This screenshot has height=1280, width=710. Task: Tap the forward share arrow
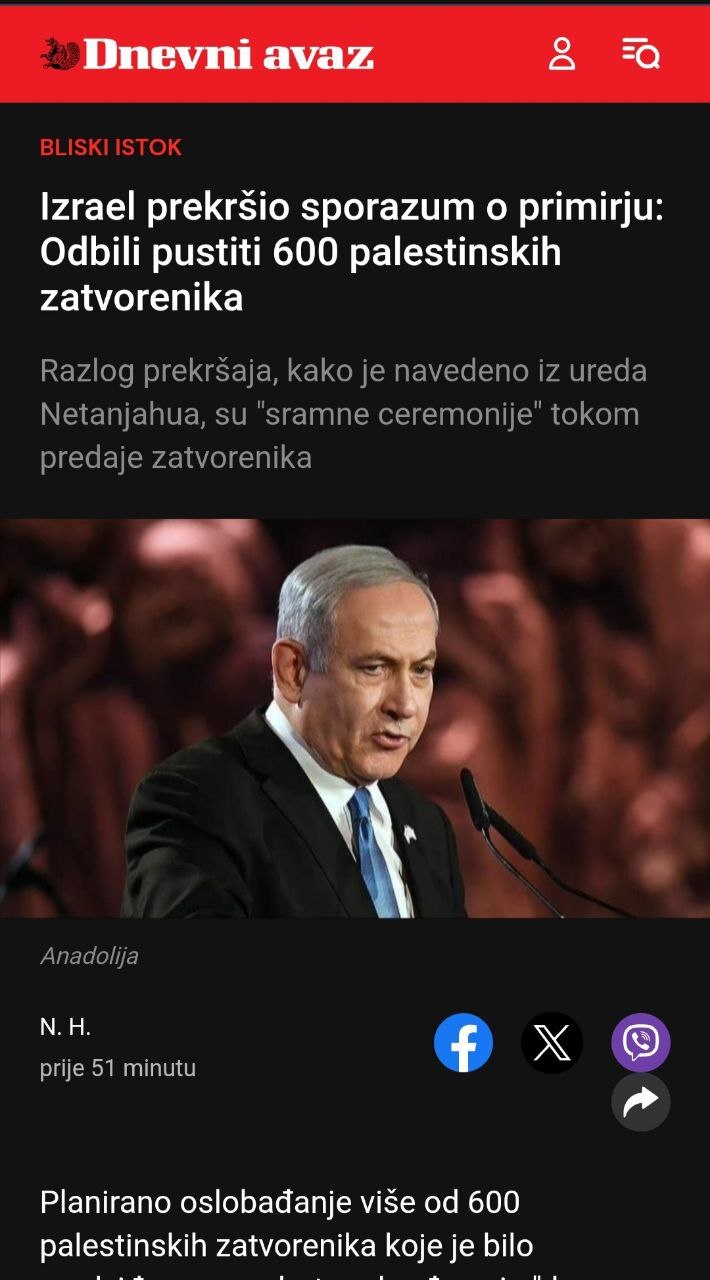coord(640,1102)
